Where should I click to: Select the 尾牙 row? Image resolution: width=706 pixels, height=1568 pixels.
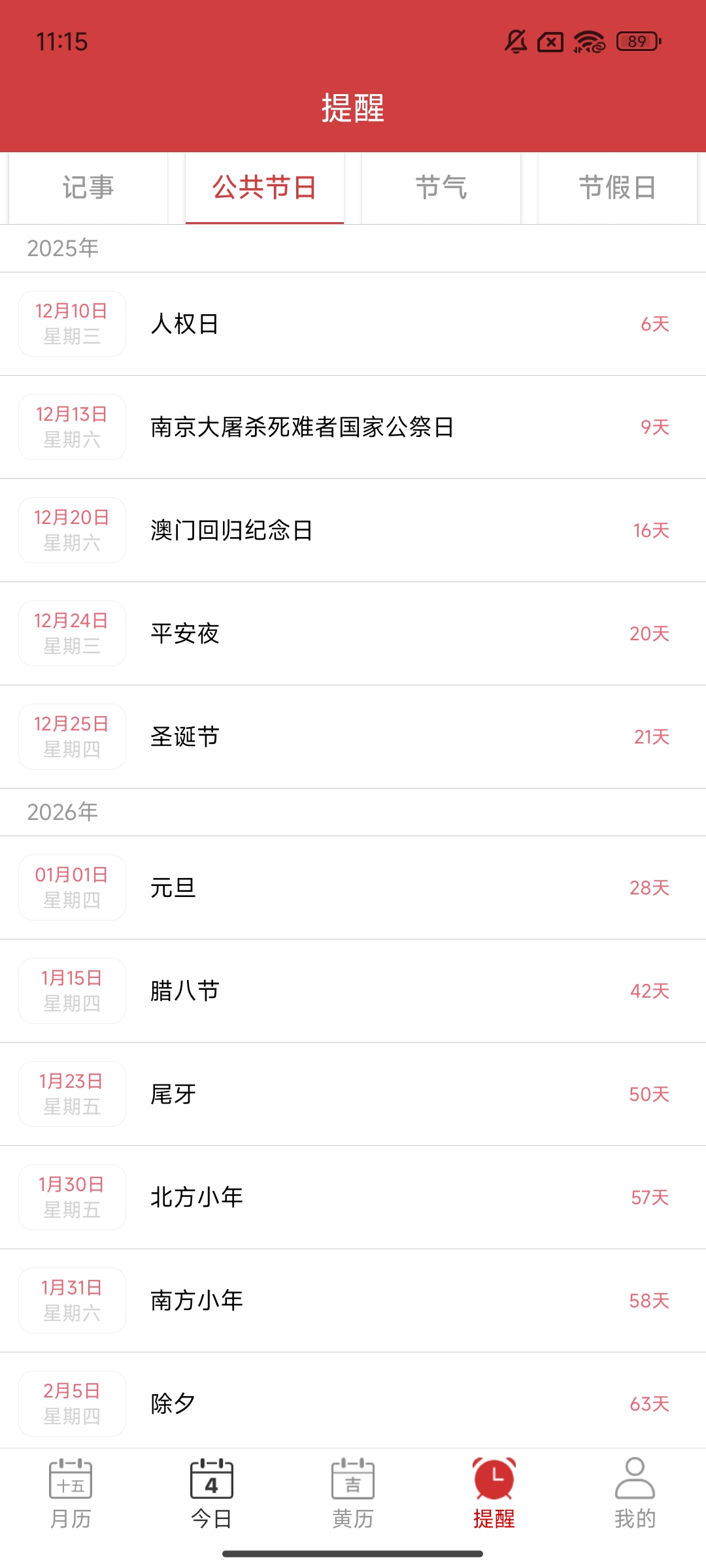(353, 1094)
